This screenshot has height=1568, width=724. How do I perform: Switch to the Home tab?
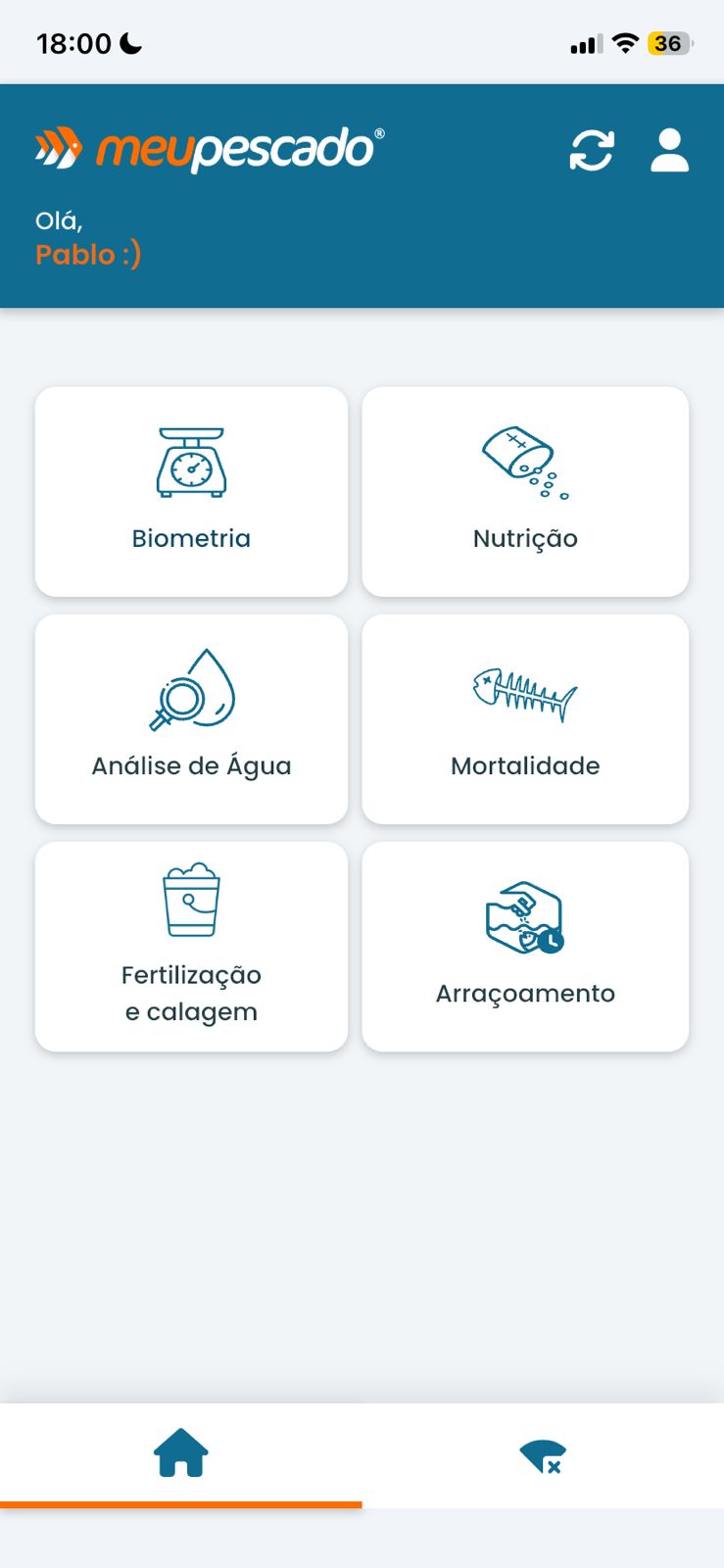tap(181, 1453)
